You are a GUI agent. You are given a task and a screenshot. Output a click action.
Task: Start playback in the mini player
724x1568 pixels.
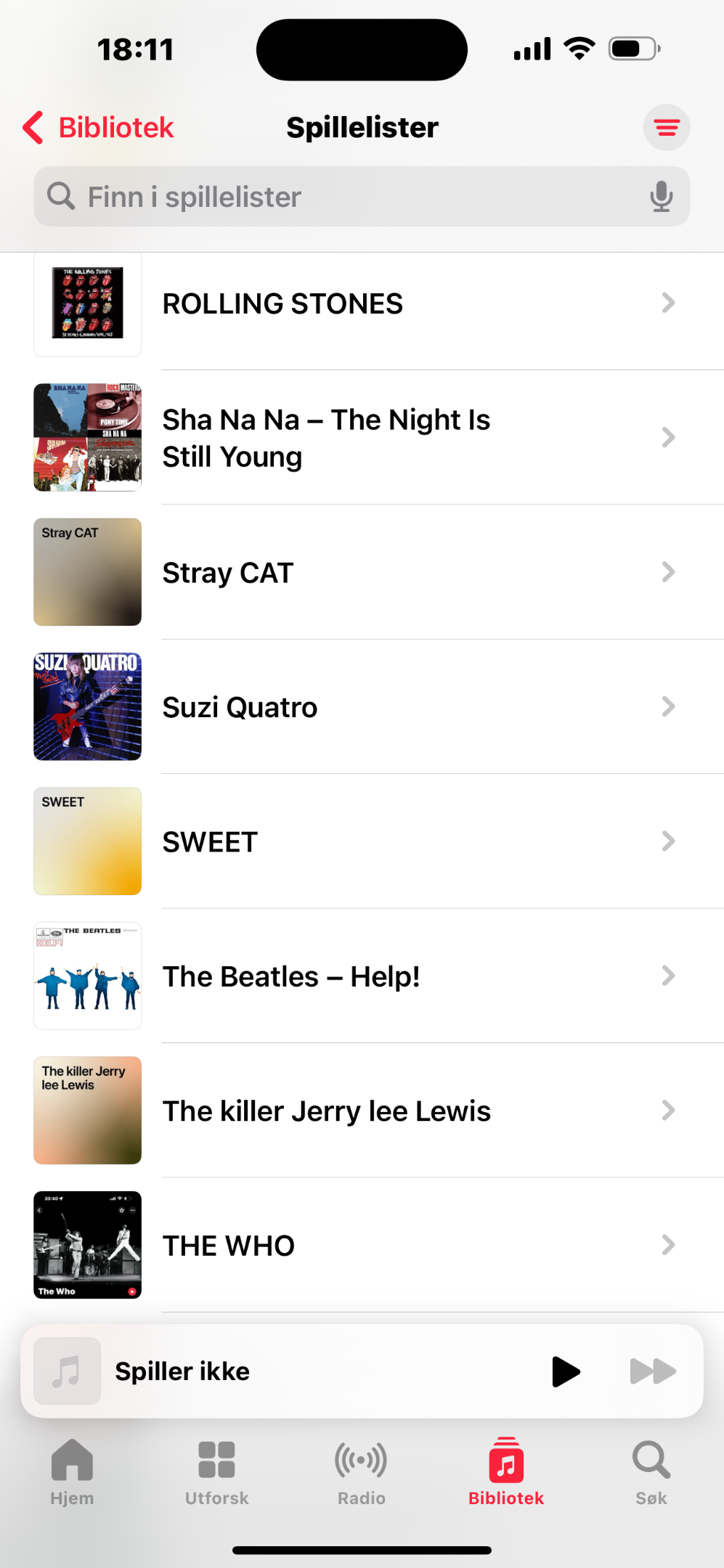[565, 1371]
